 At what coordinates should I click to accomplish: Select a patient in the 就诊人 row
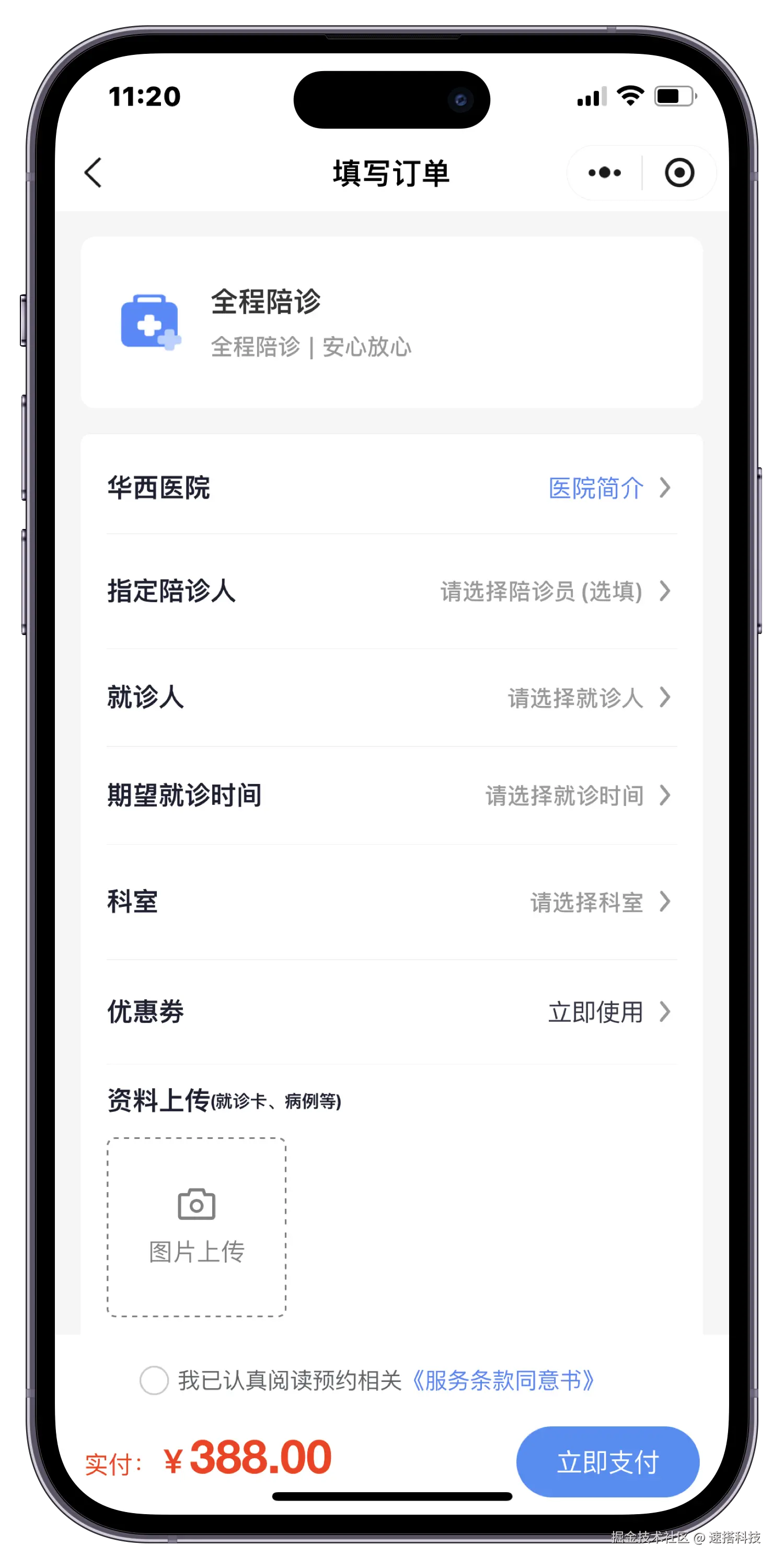(x=587, y=698)
